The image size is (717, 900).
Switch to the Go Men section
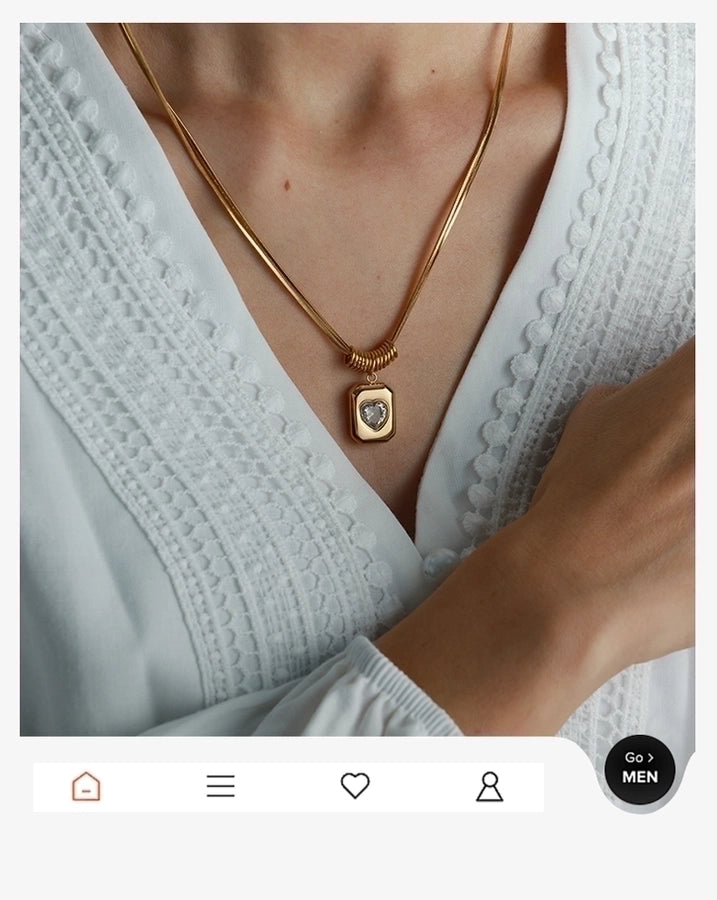click(x=640, y=769)
